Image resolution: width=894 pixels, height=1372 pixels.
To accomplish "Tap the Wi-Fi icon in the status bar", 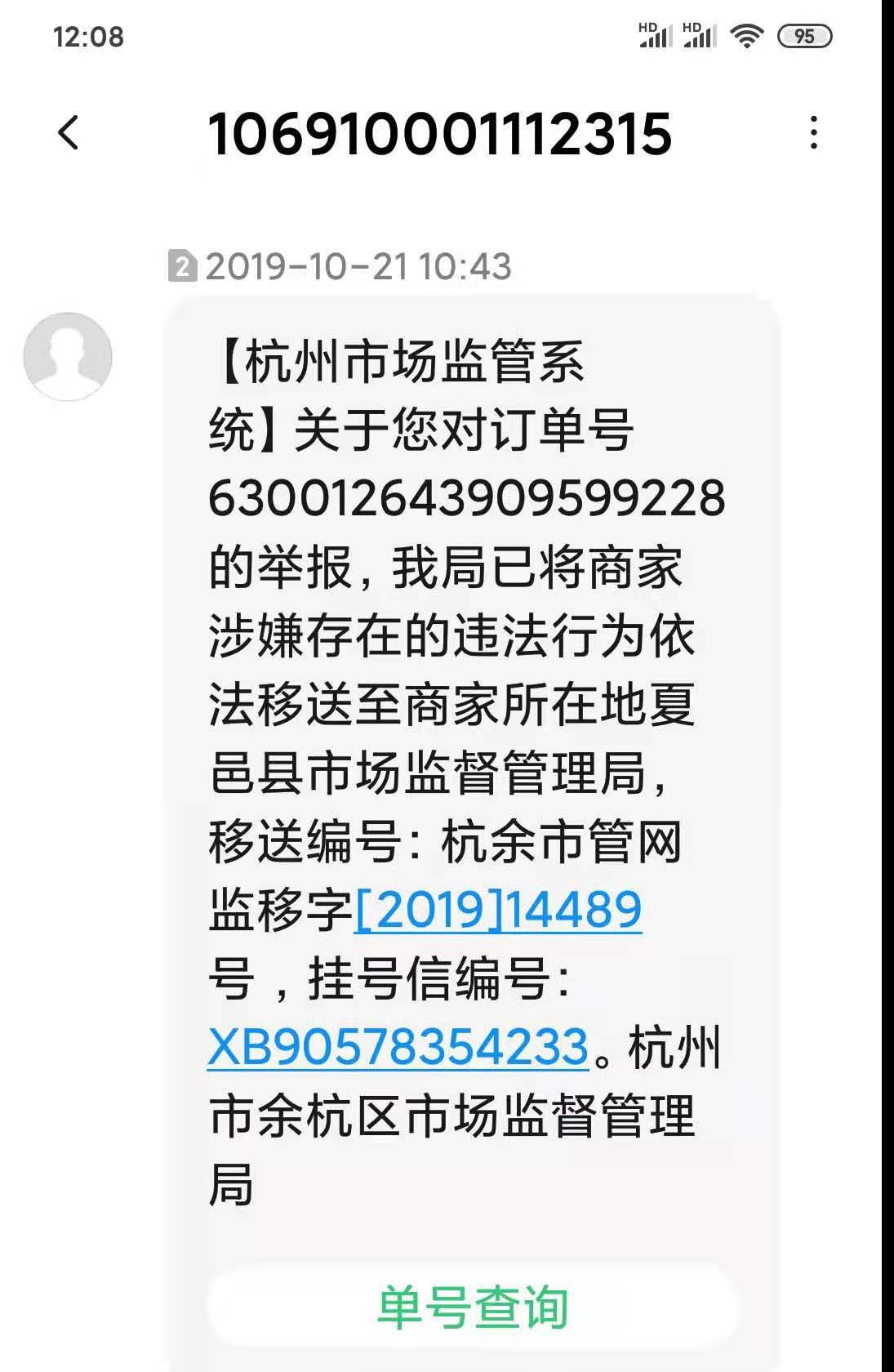I will pyautogui.click(x=745, y=36).
